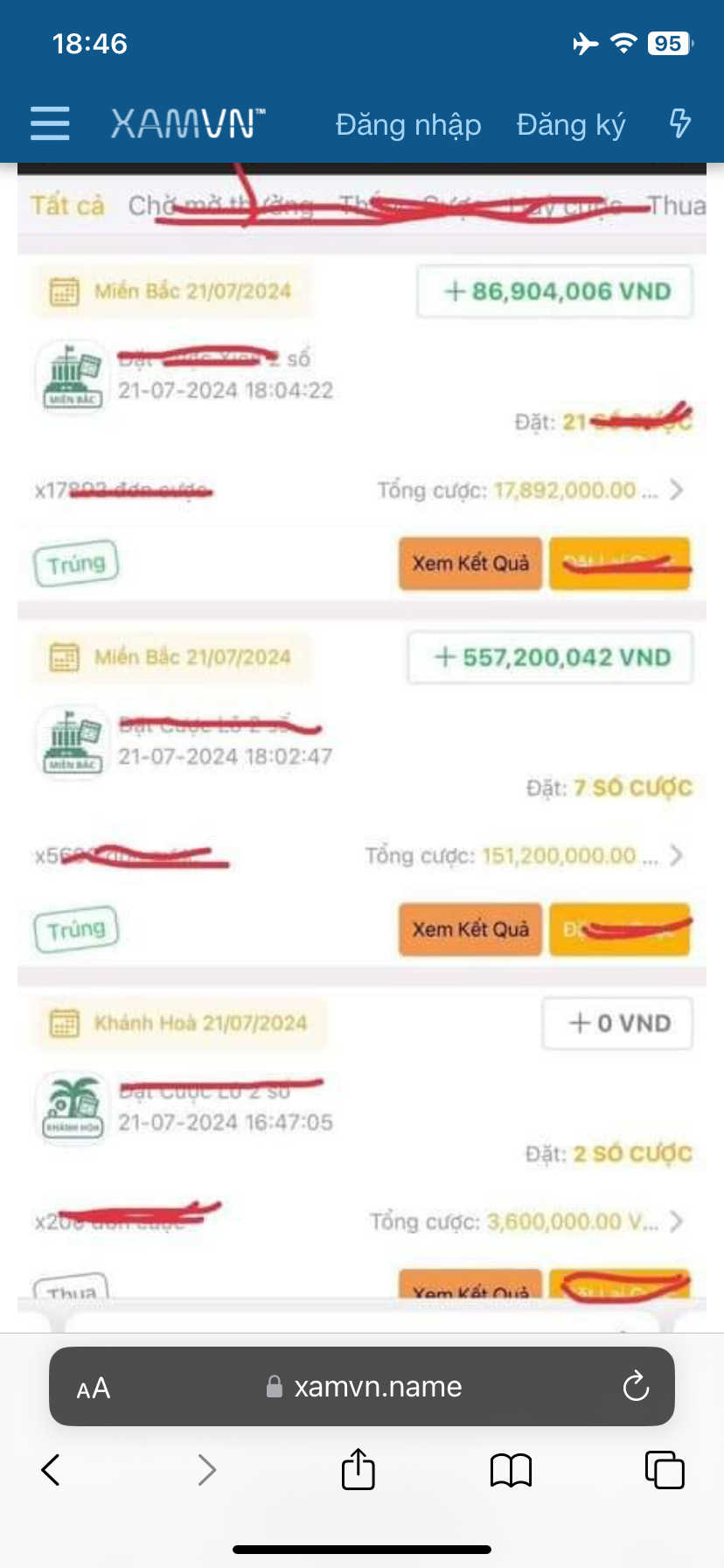The image size is (724, 1568).
Task: Show all open tabs
Action: 665,1469
